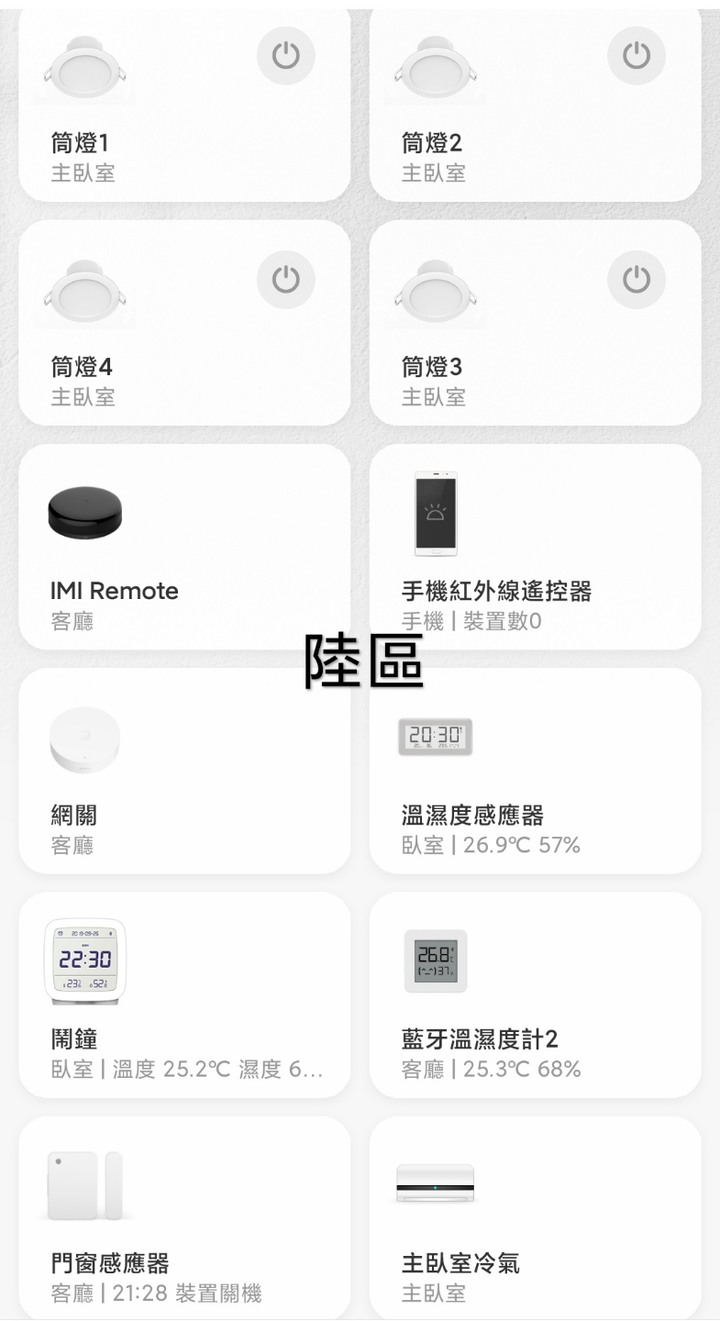Image resolution: width=720 pixels, height=1321 pixels.
Task: Open the 鬧鐘 device card
Action: (185, 994)
